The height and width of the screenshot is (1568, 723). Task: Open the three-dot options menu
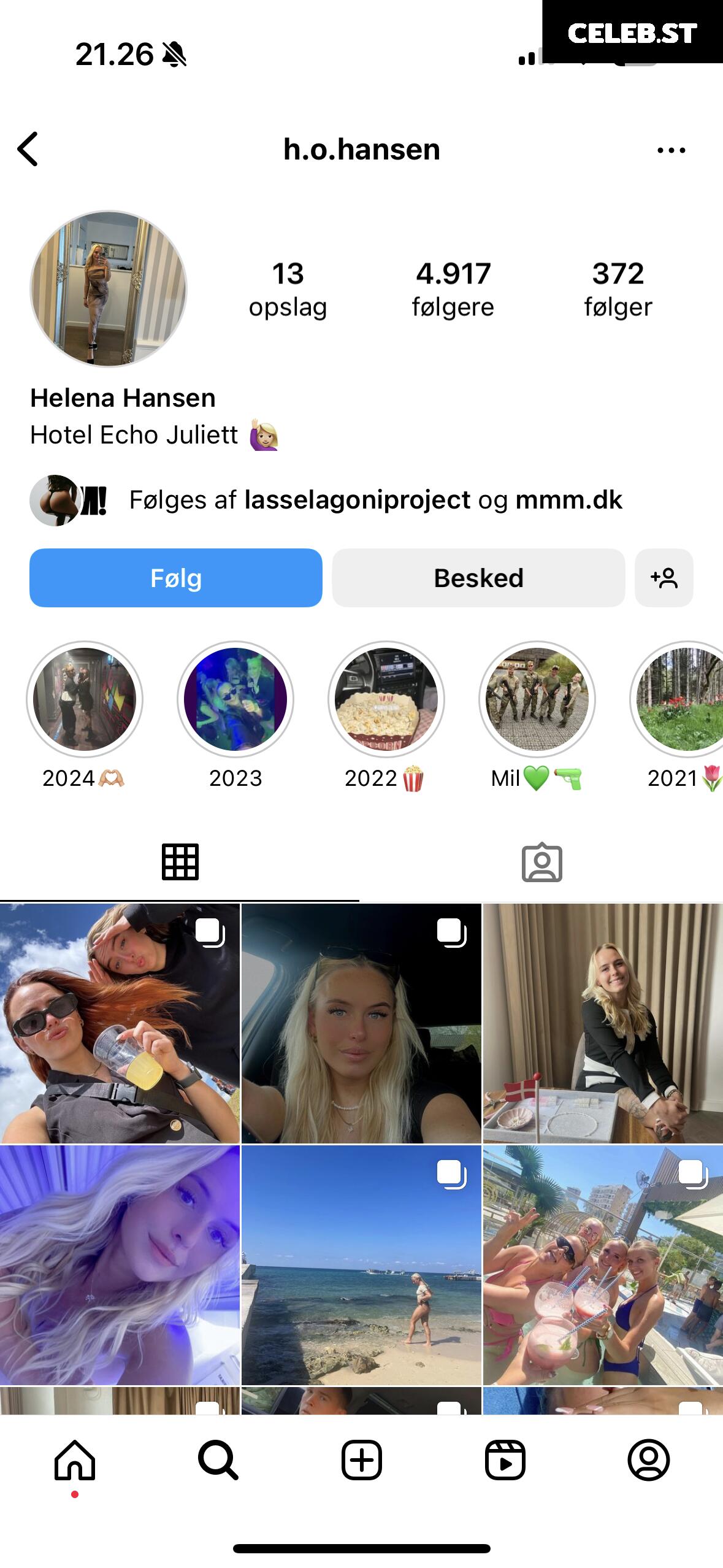click(671, 150)
